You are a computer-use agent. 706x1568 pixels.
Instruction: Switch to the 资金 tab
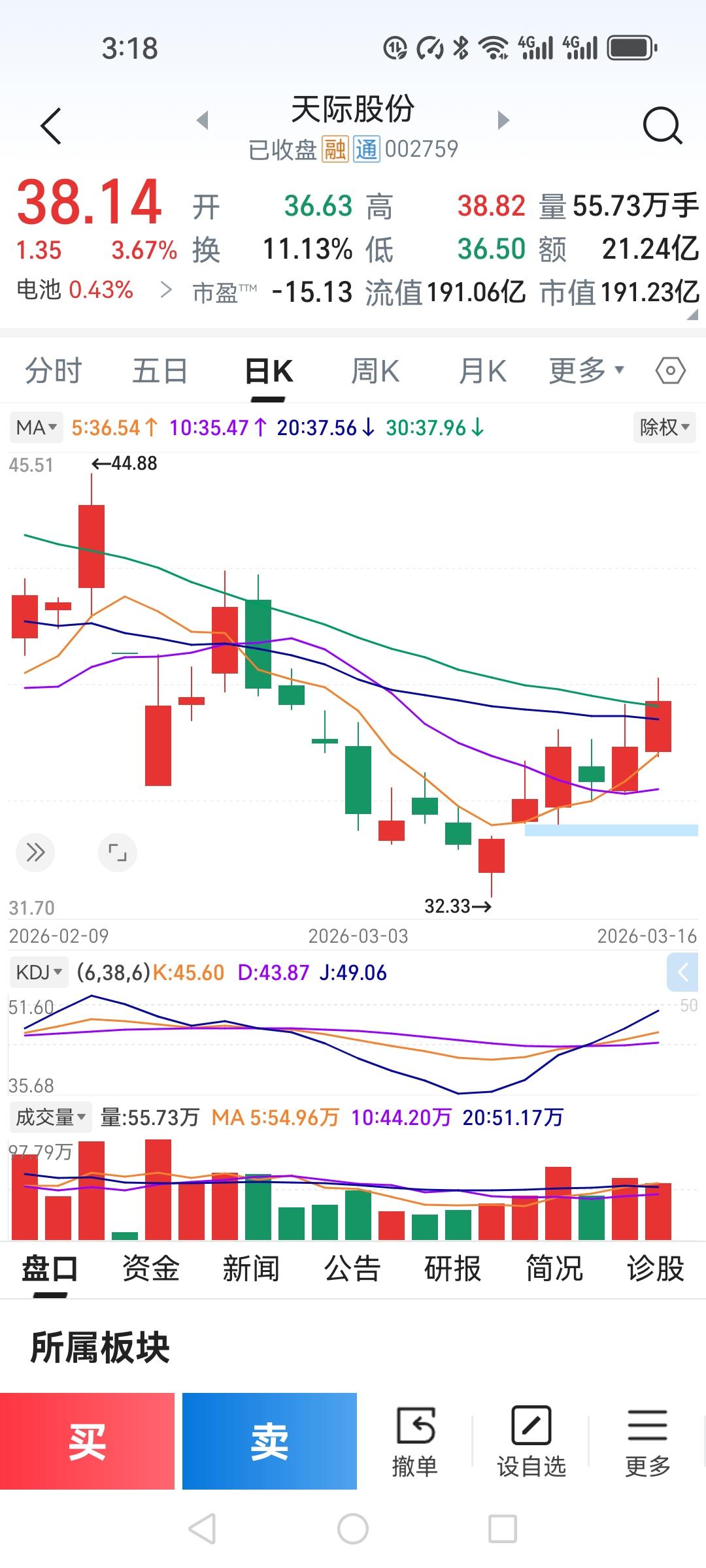pos(151,1269)
